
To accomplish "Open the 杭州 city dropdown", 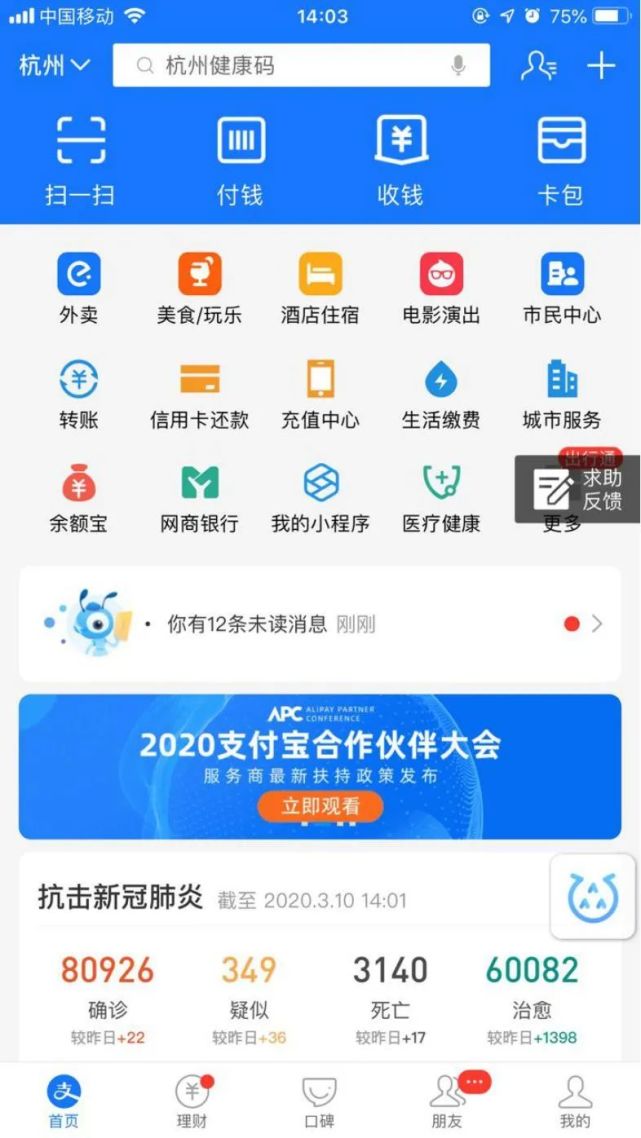I will click(x=54, y=66).
